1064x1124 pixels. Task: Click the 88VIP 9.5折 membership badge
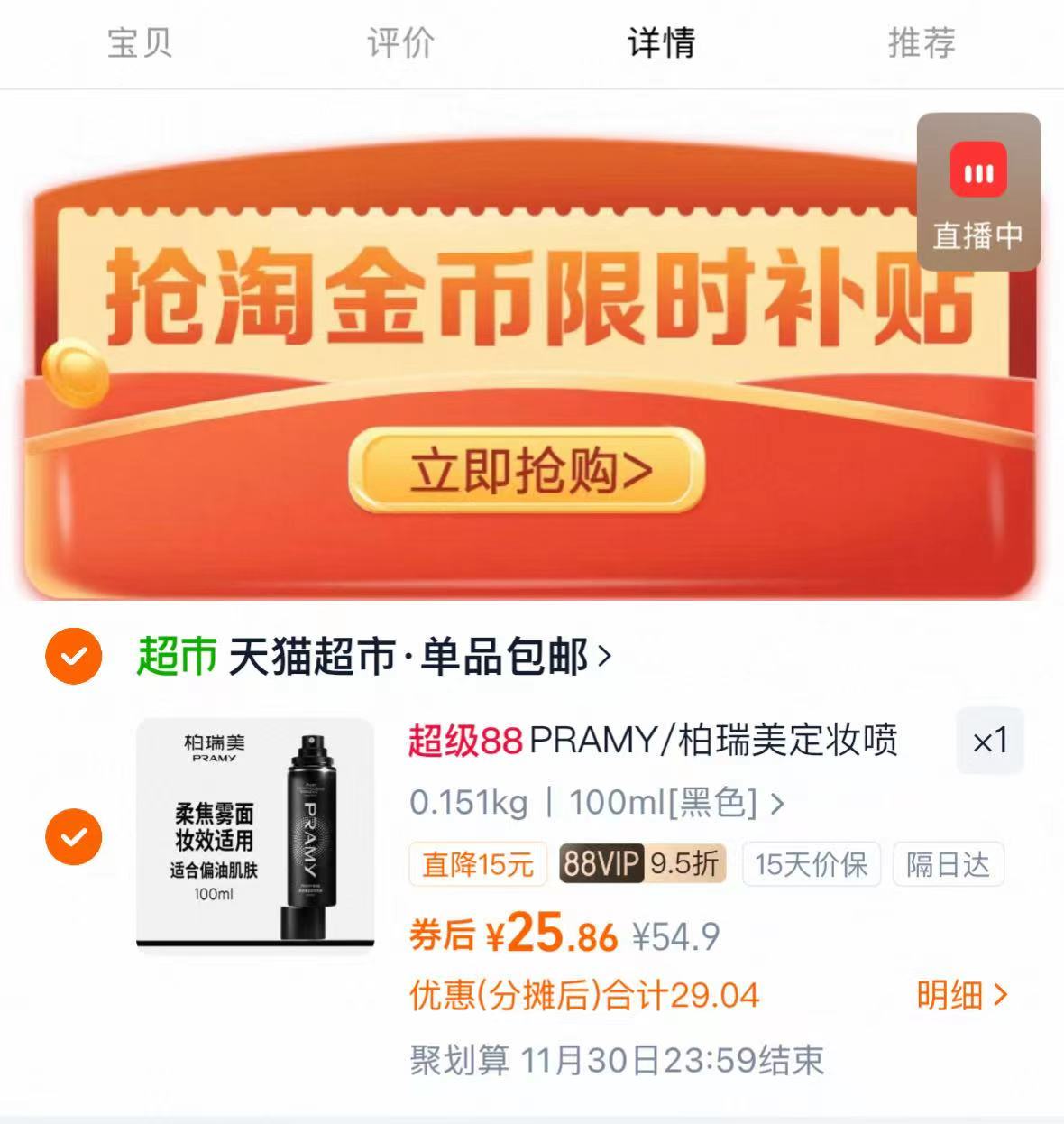tap(642, 864)
